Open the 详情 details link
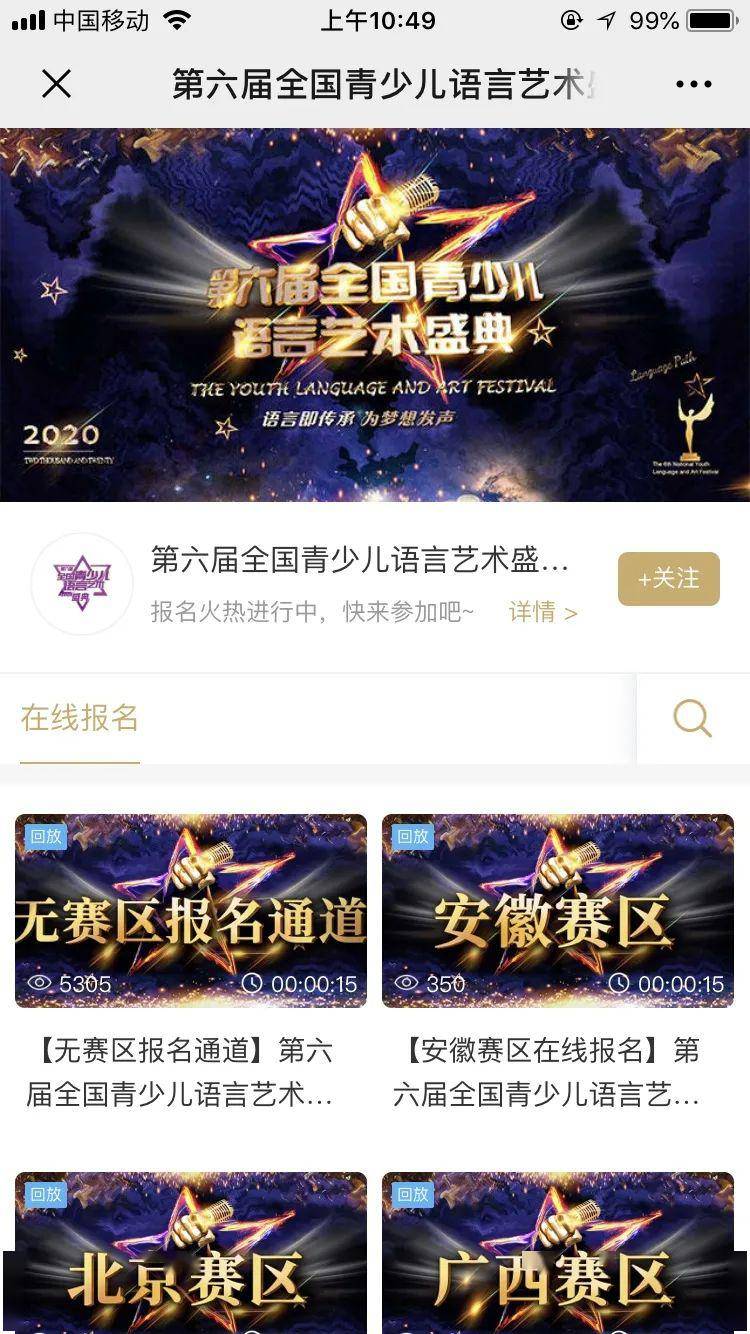 (x=542, y=612)
